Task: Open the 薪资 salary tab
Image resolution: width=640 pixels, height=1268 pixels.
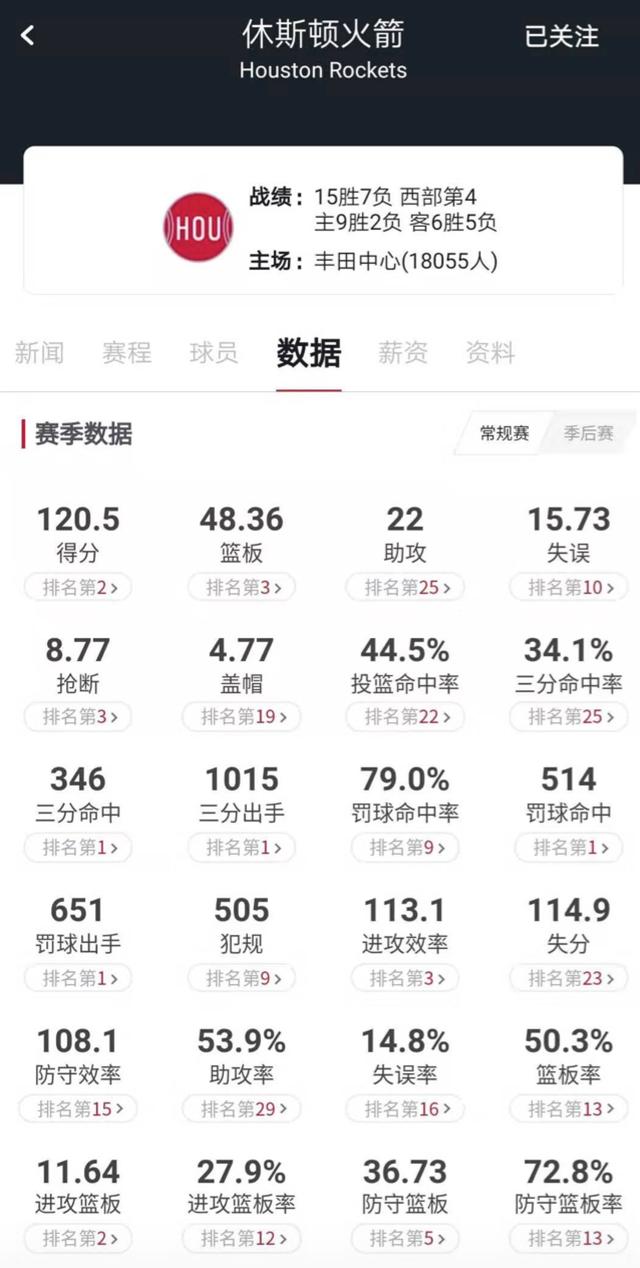Action: [x=403, y=352]
